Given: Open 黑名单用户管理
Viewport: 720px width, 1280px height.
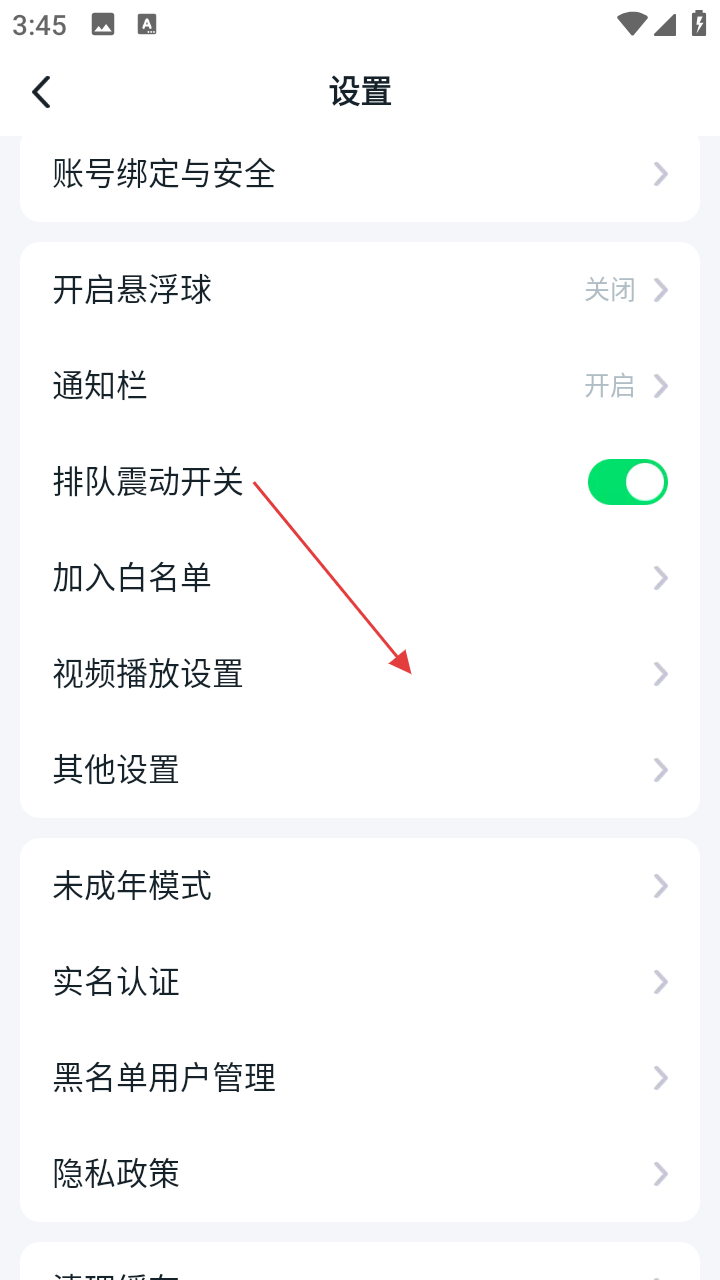Looking at the screenshot, I should click(x=360, y=1078).
